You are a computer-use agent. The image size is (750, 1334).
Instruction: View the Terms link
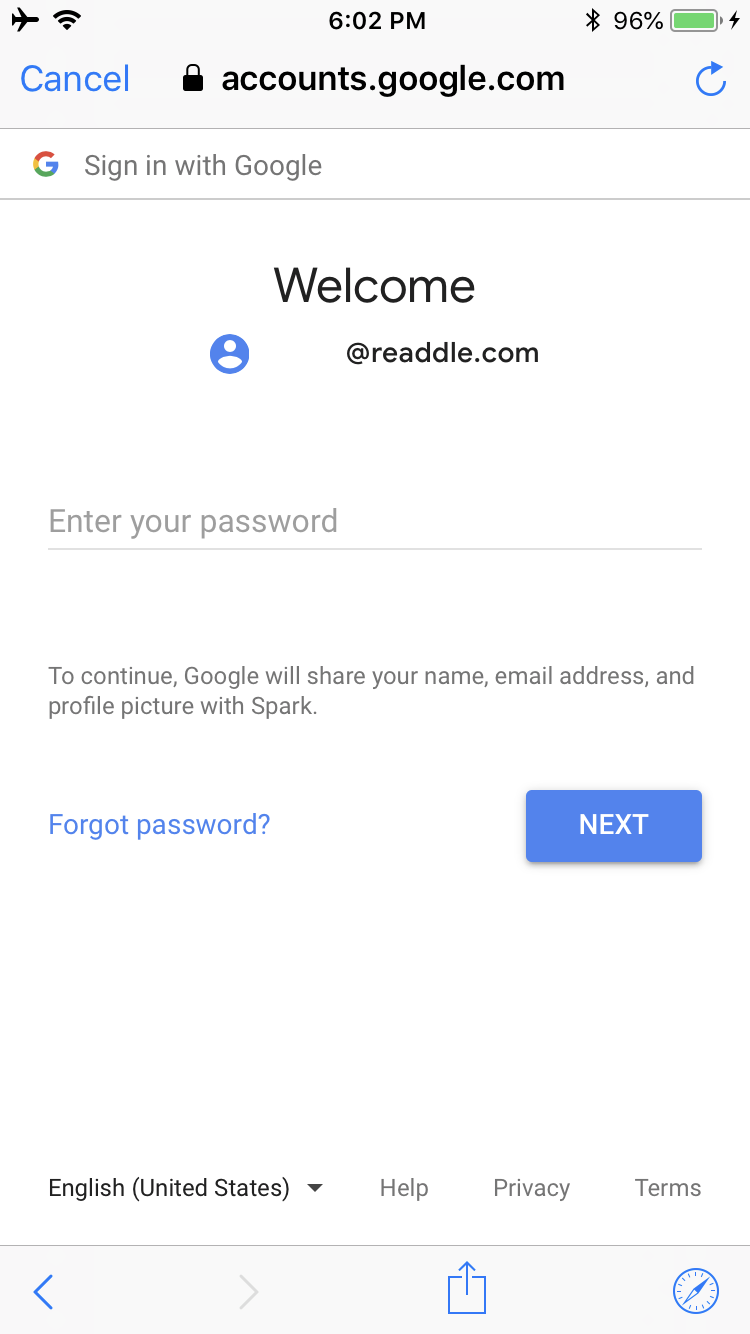668,1188
